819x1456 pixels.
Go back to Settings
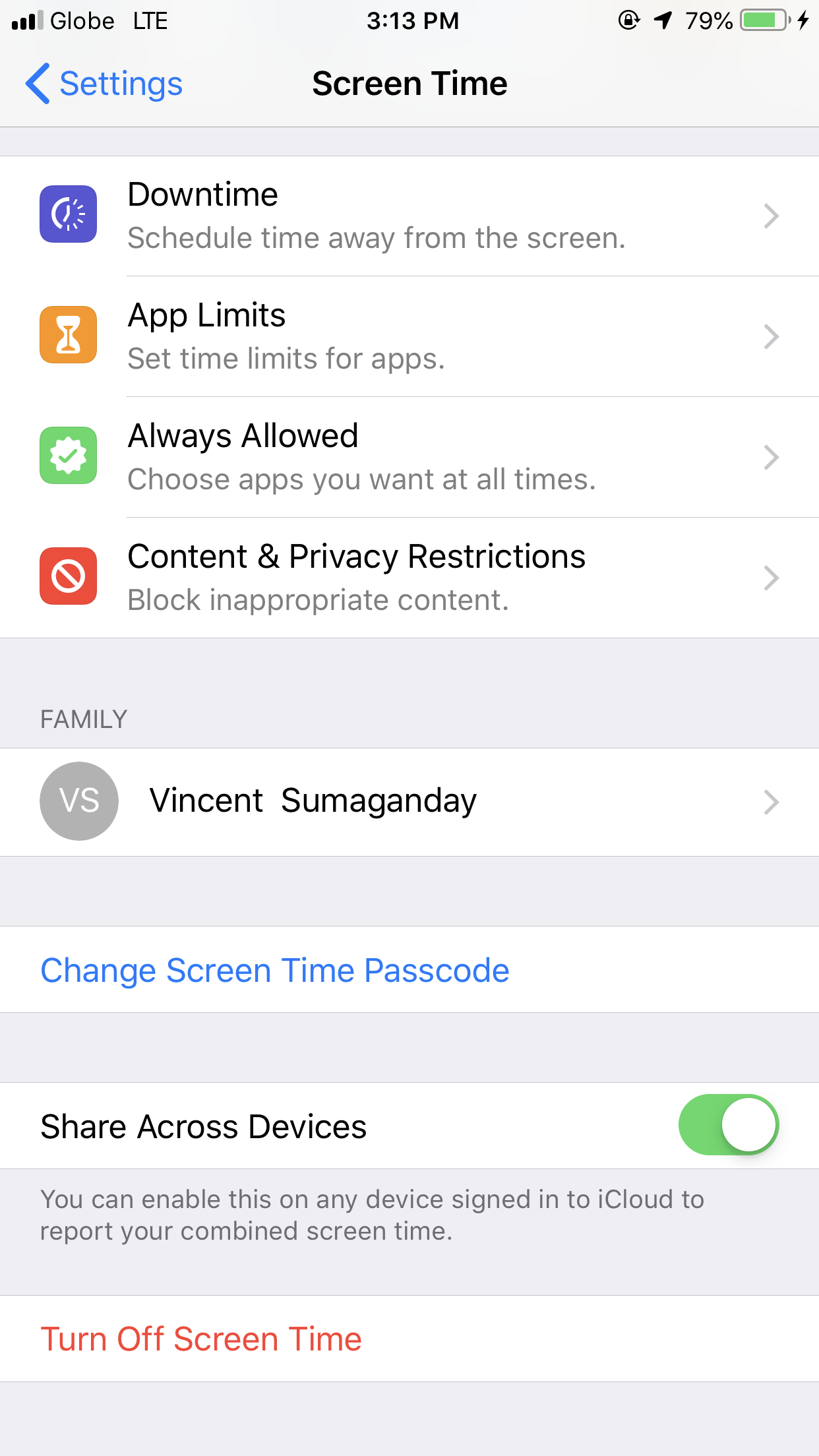click(104, 84)
